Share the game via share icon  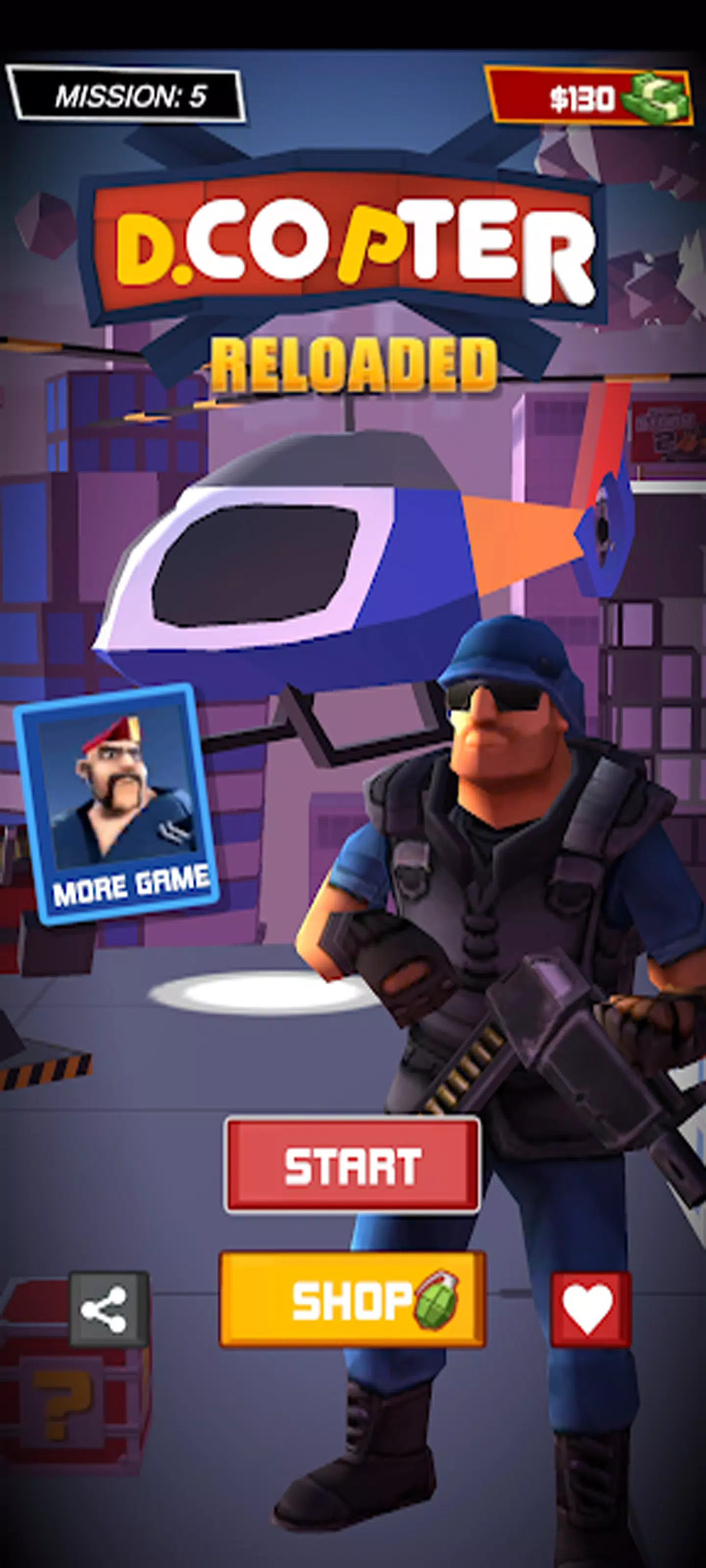107,1309
